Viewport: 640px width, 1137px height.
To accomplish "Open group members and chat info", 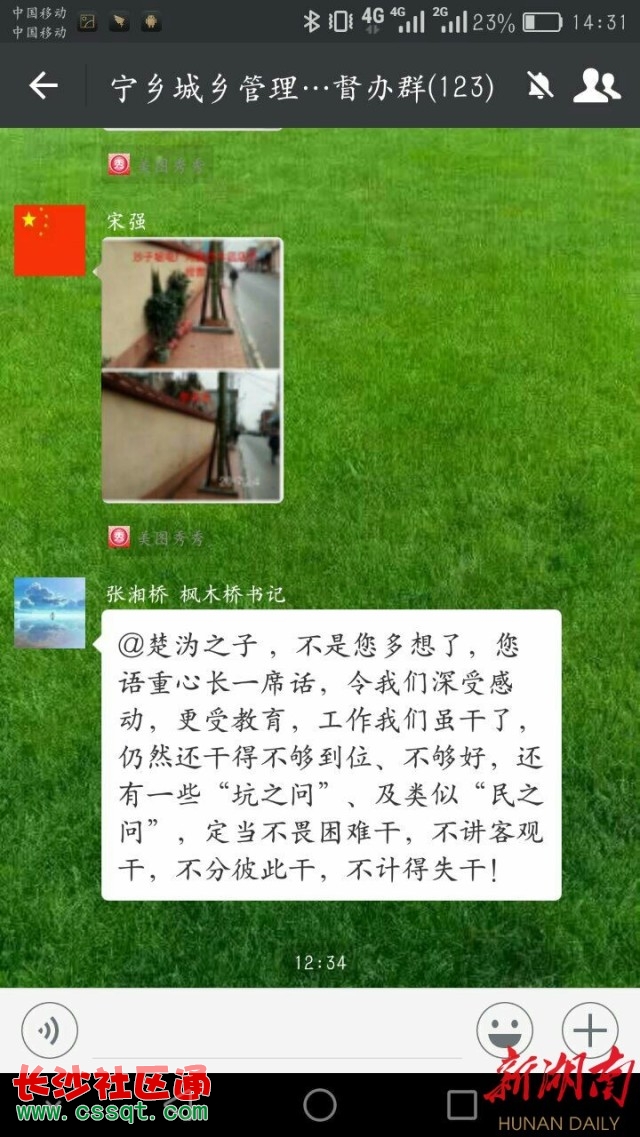I will coord(597,86).
